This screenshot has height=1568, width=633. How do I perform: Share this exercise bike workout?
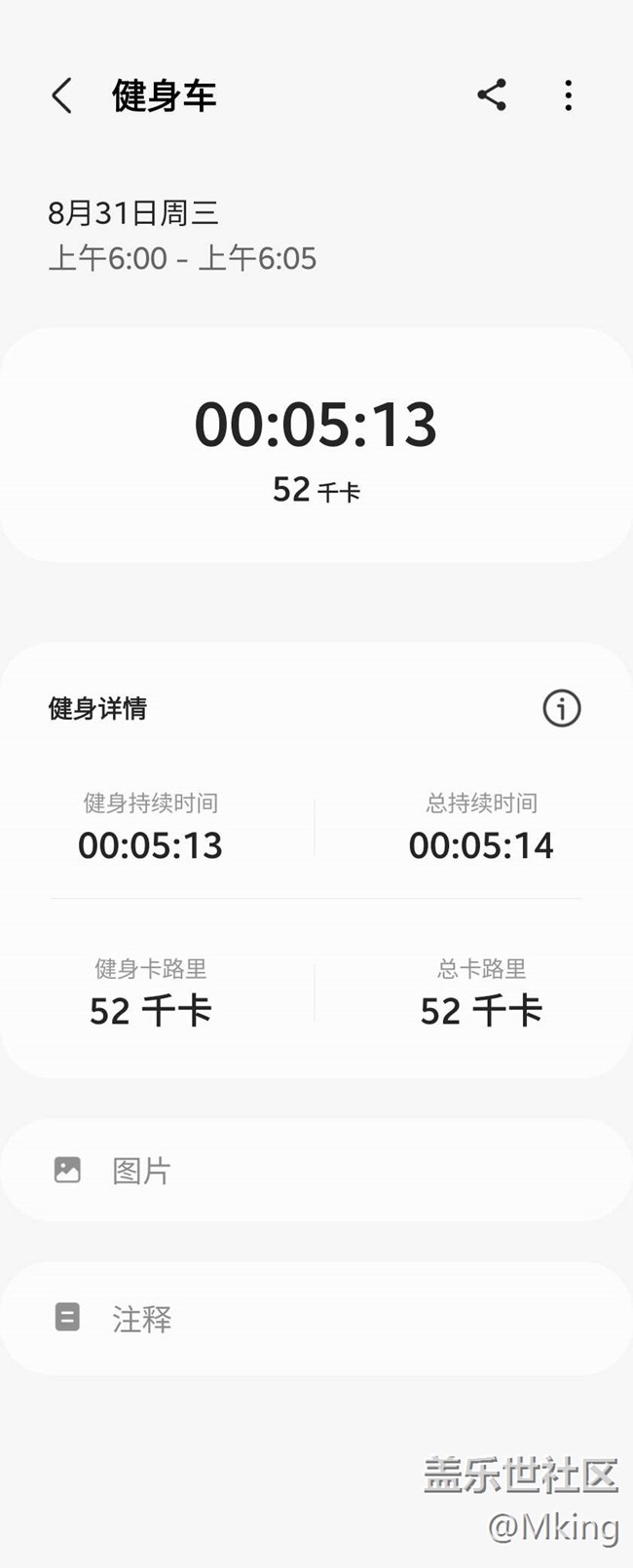pos(492,95)
